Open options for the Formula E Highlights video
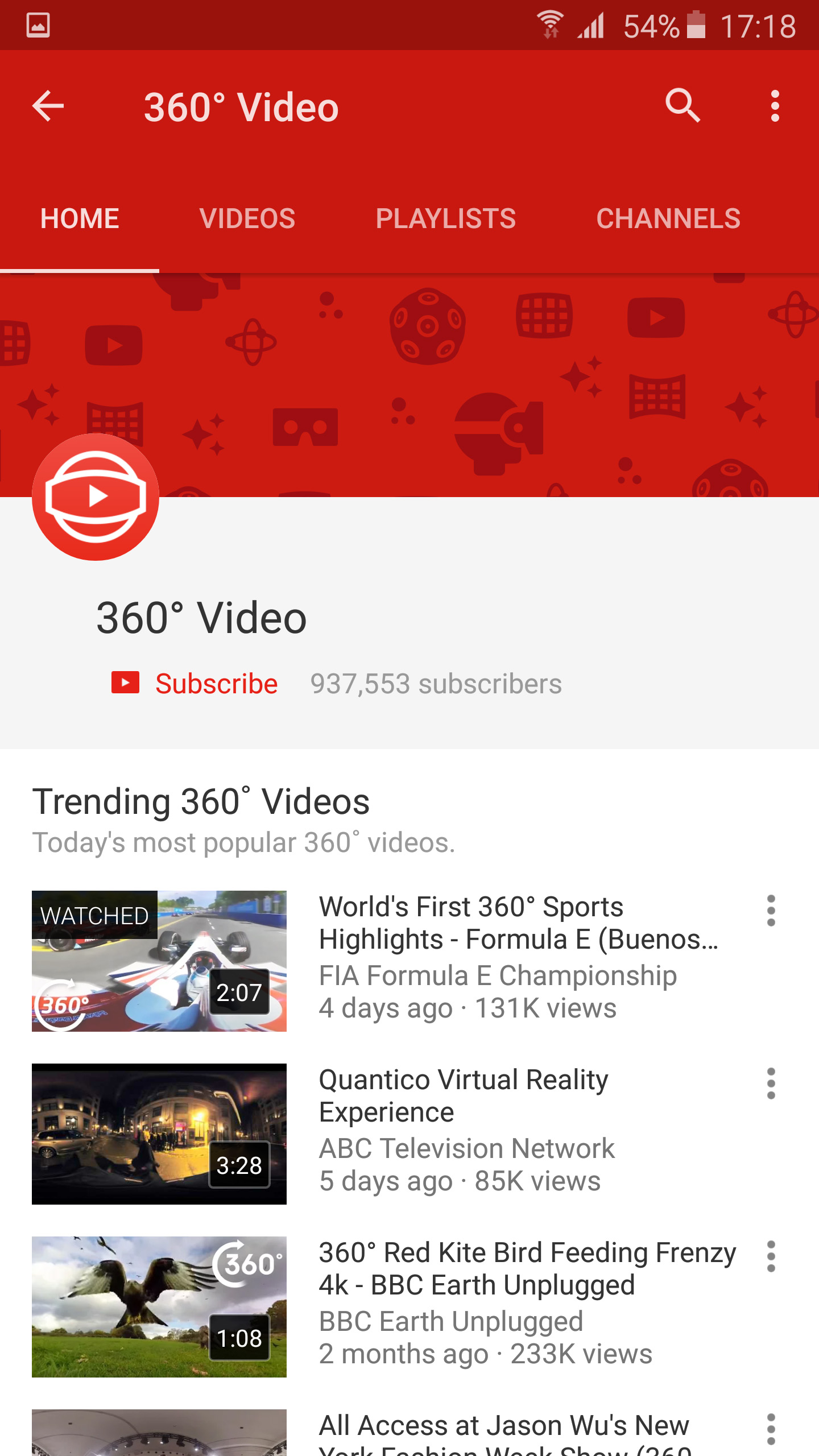The image size is (819, 1456). (771, 911)
